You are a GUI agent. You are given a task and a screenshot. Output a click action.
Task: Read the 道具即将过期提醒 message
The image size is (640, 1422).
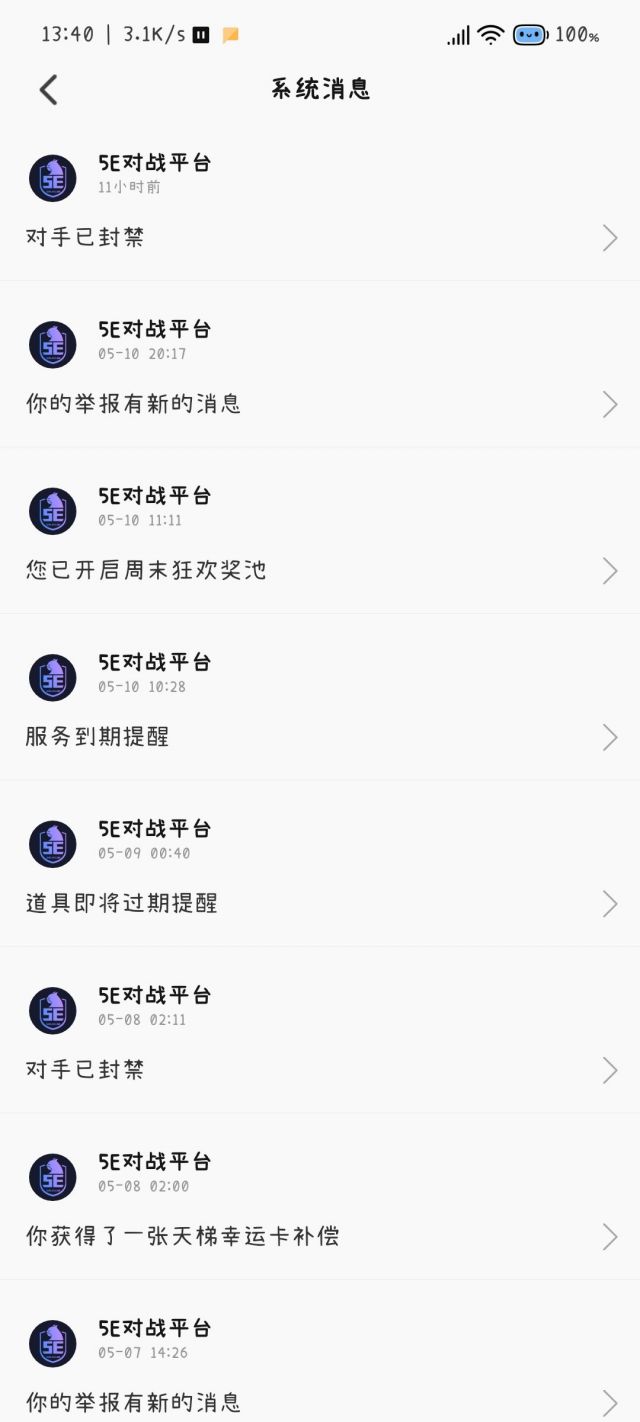(x=320, y=903)
